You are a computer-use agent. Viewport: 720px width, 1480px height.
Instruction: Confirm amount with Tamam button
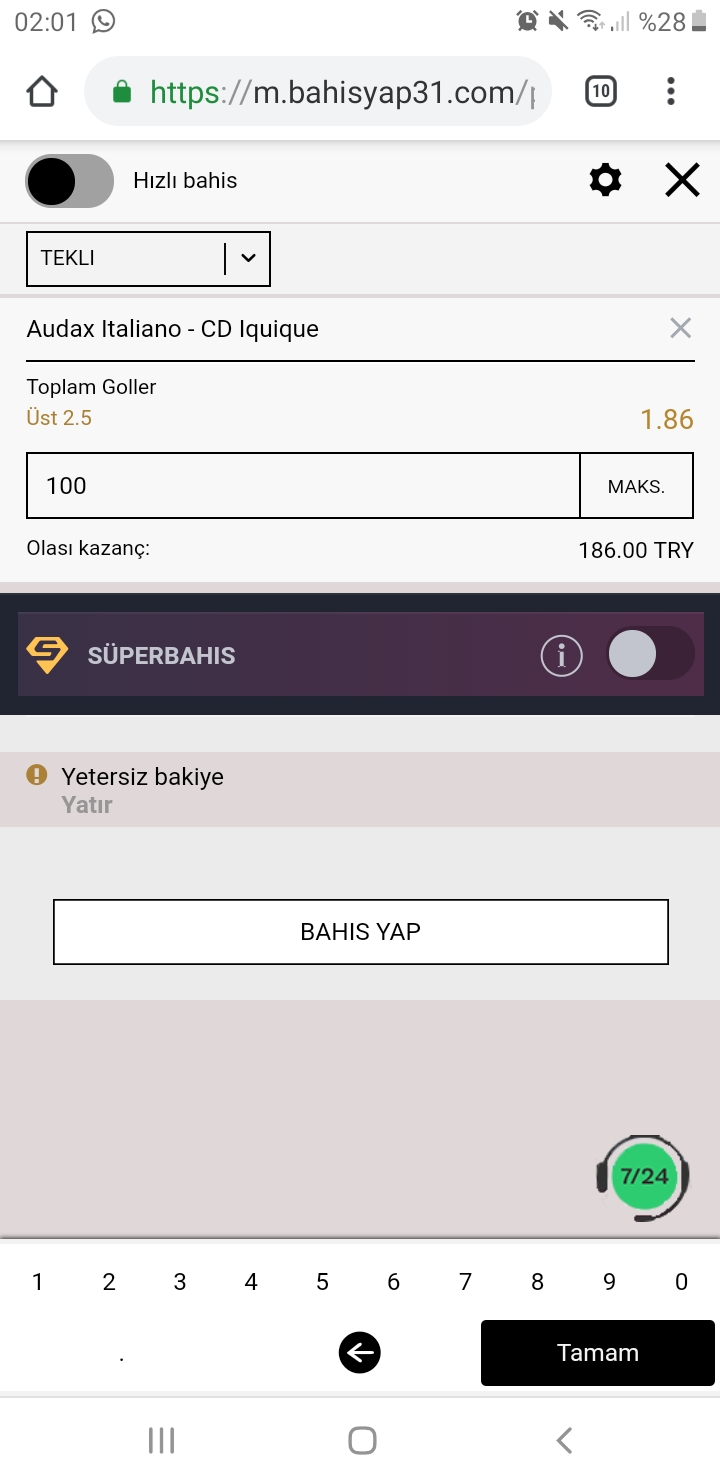pos(597,1353)
